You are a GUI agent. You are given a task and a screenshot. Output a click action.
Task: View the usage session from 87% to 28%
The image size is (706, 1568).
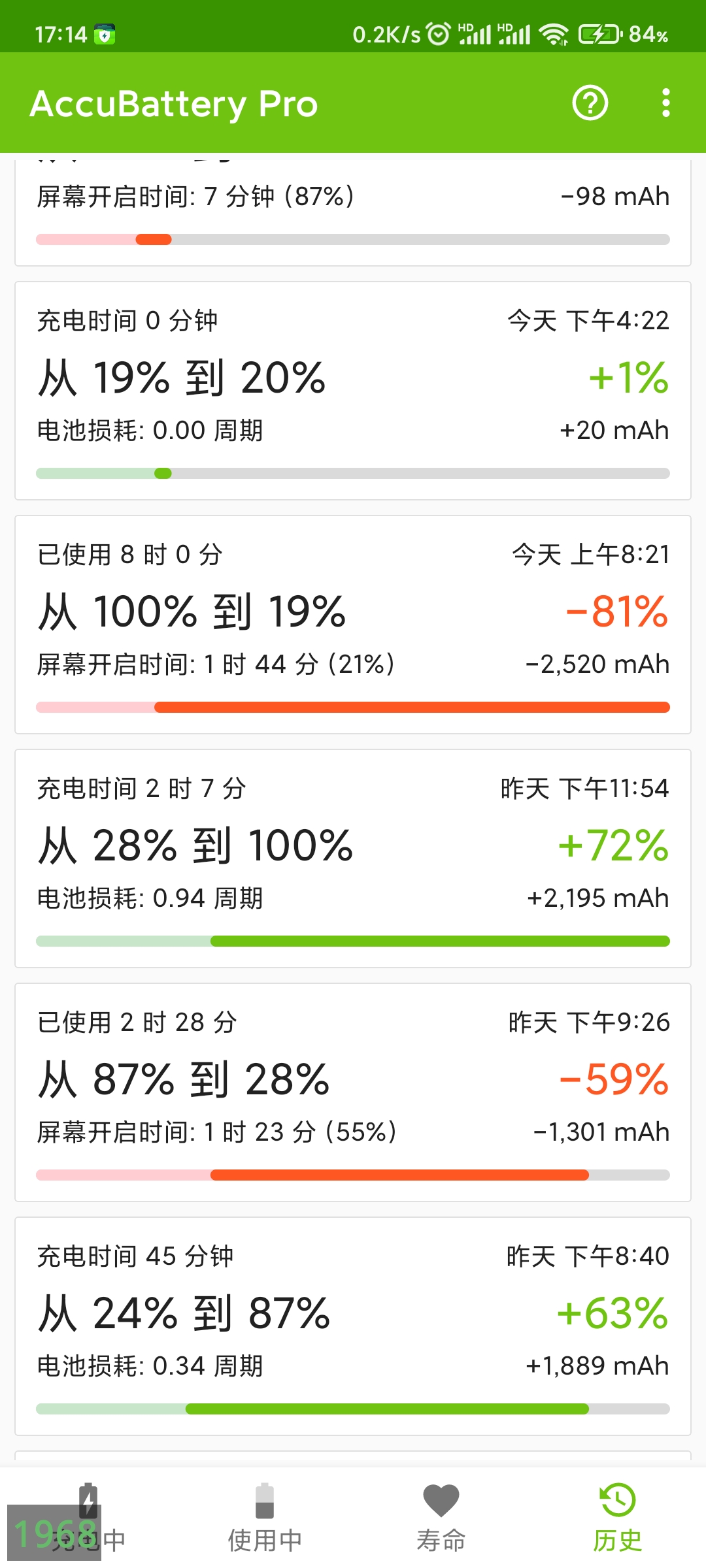(x=353, y=1092)
